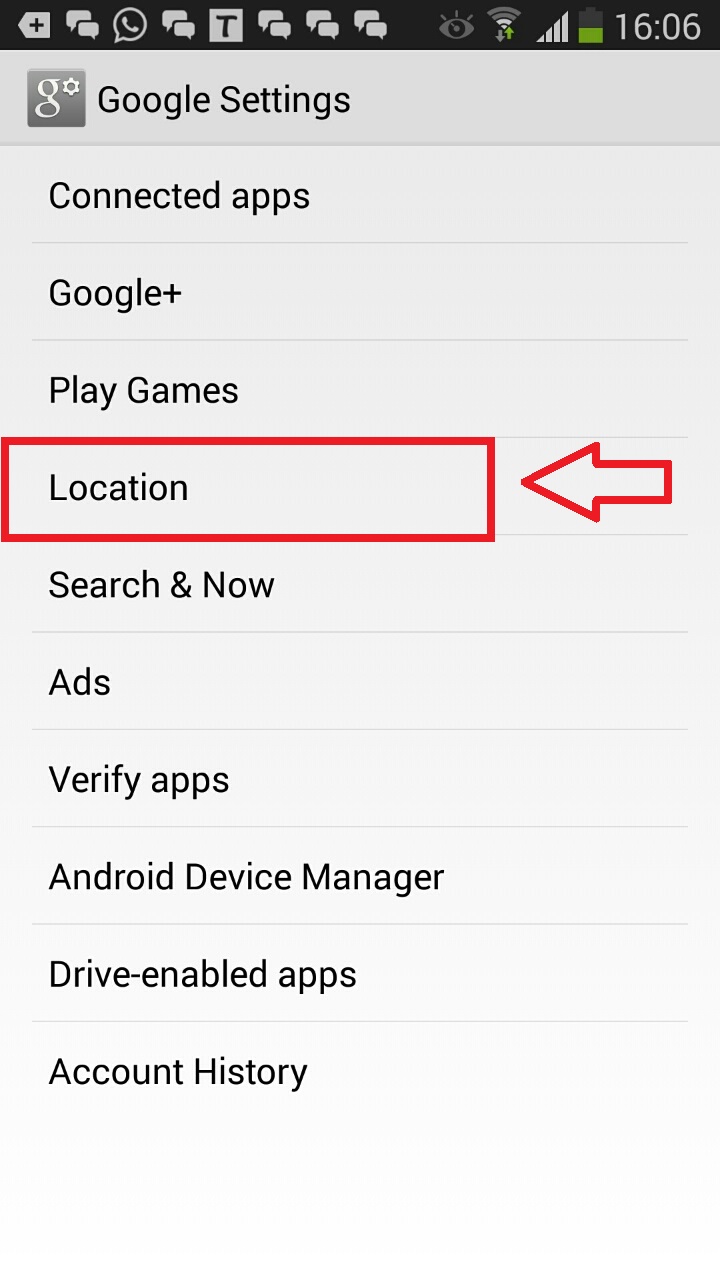Open the Ads settings row

tap(80, 682)
